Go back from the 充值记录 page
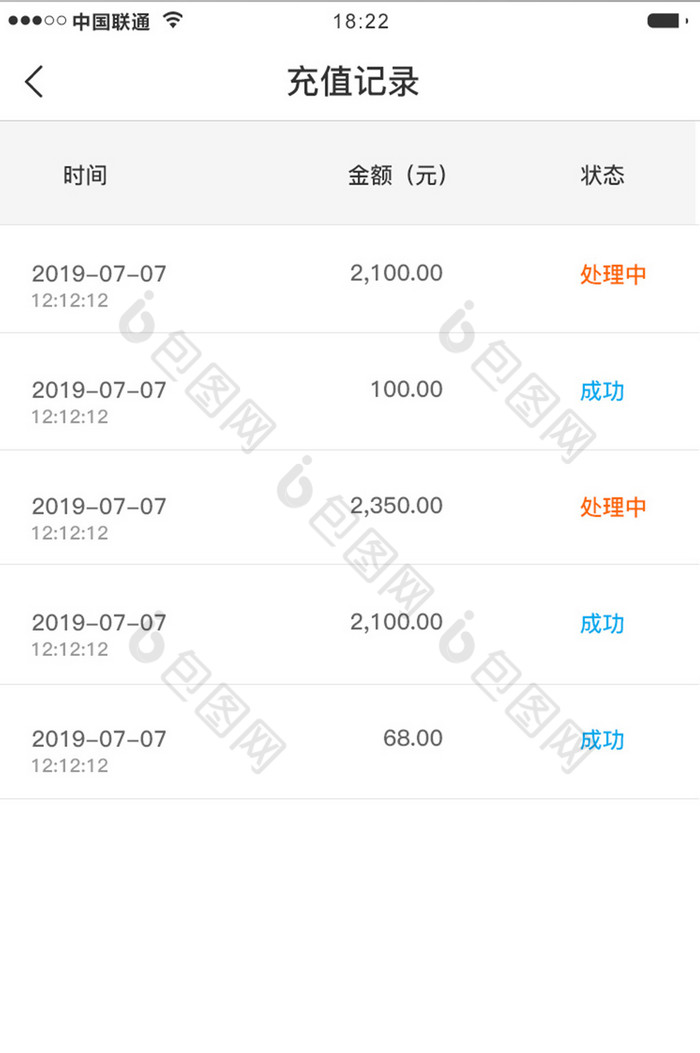Screen dimensions: 700x1053 pos(35,82)
